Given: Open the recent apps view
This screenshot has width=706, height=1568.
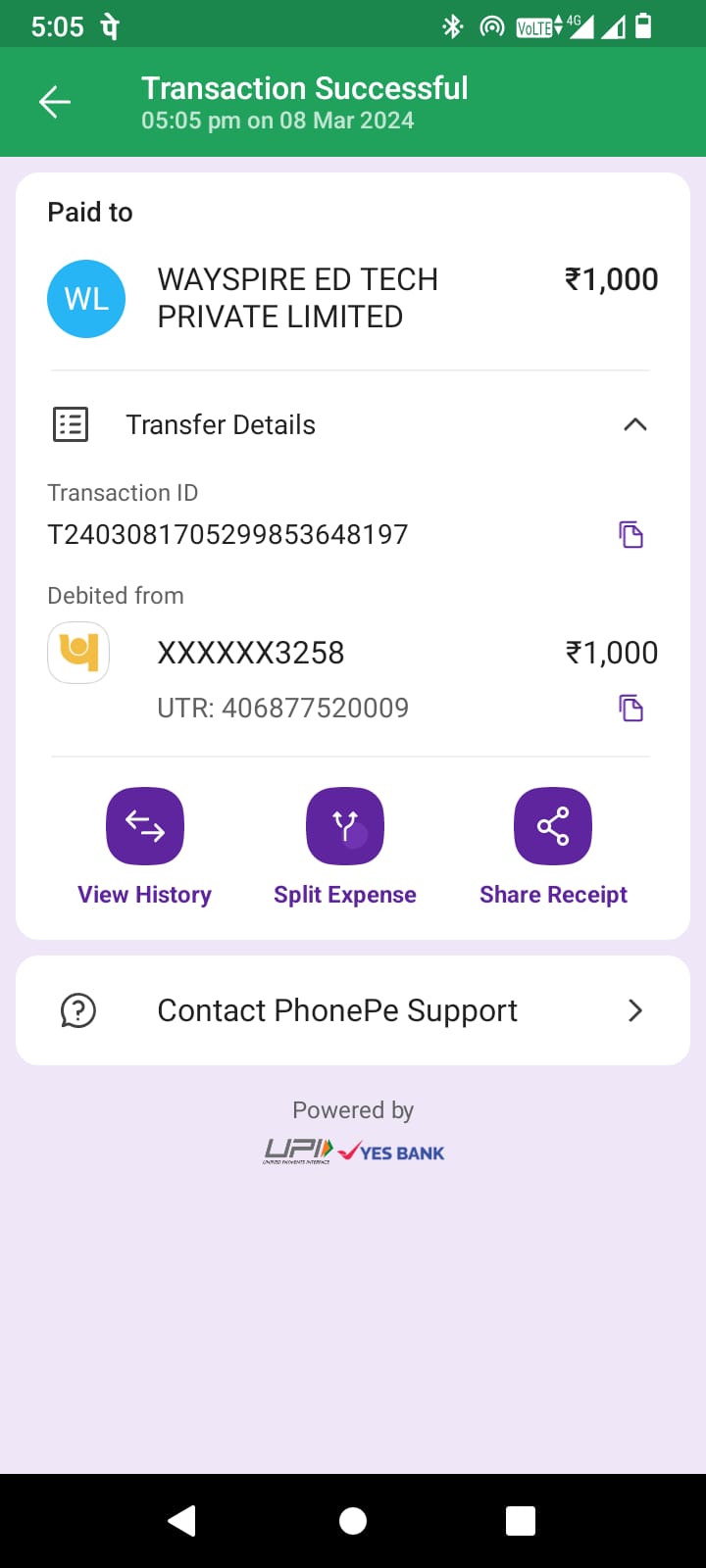Looking at the screenshot, I should [x=521, y=1520].
